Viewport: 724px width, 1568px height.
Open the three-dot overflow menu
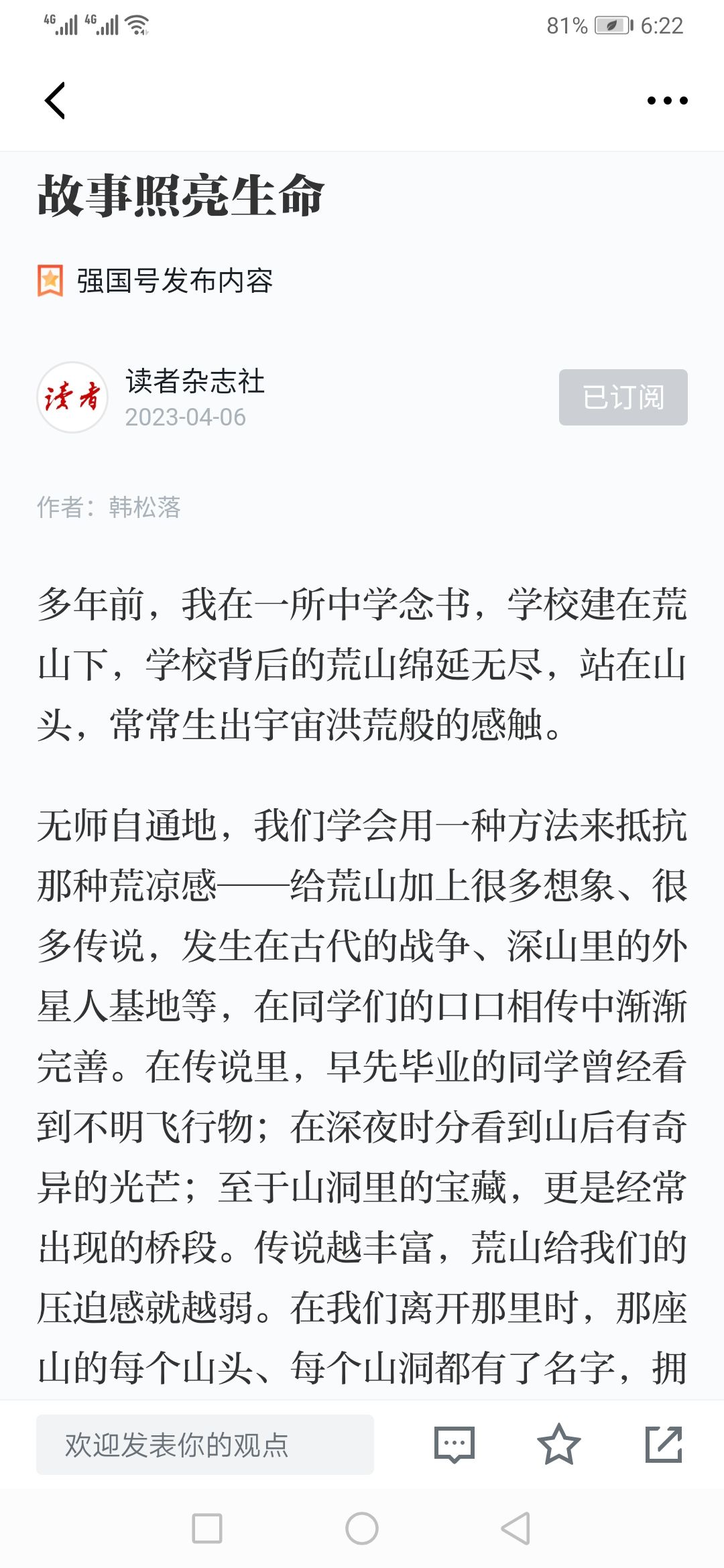[x=667, y=101]
